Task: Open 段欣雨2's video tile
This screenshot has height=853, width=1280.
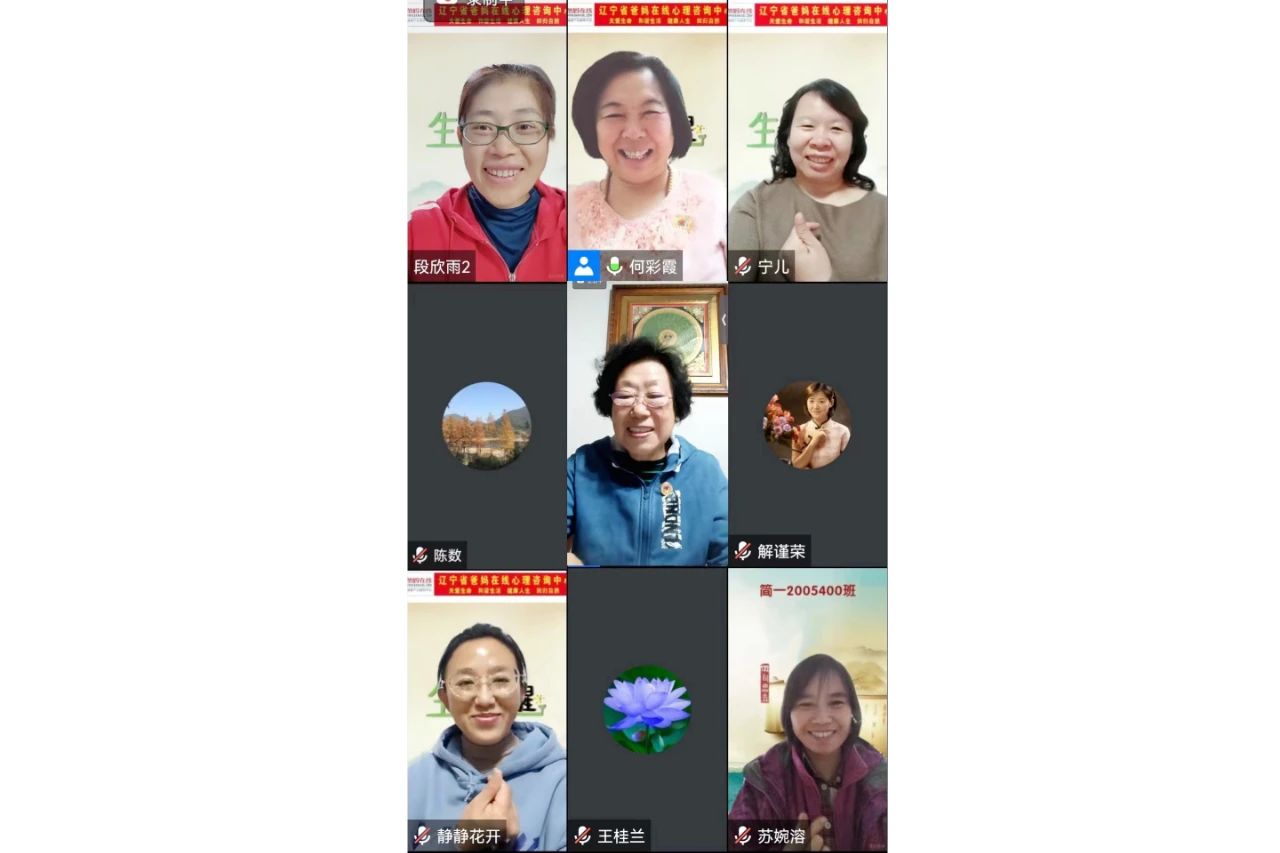Action: point(487,150)
